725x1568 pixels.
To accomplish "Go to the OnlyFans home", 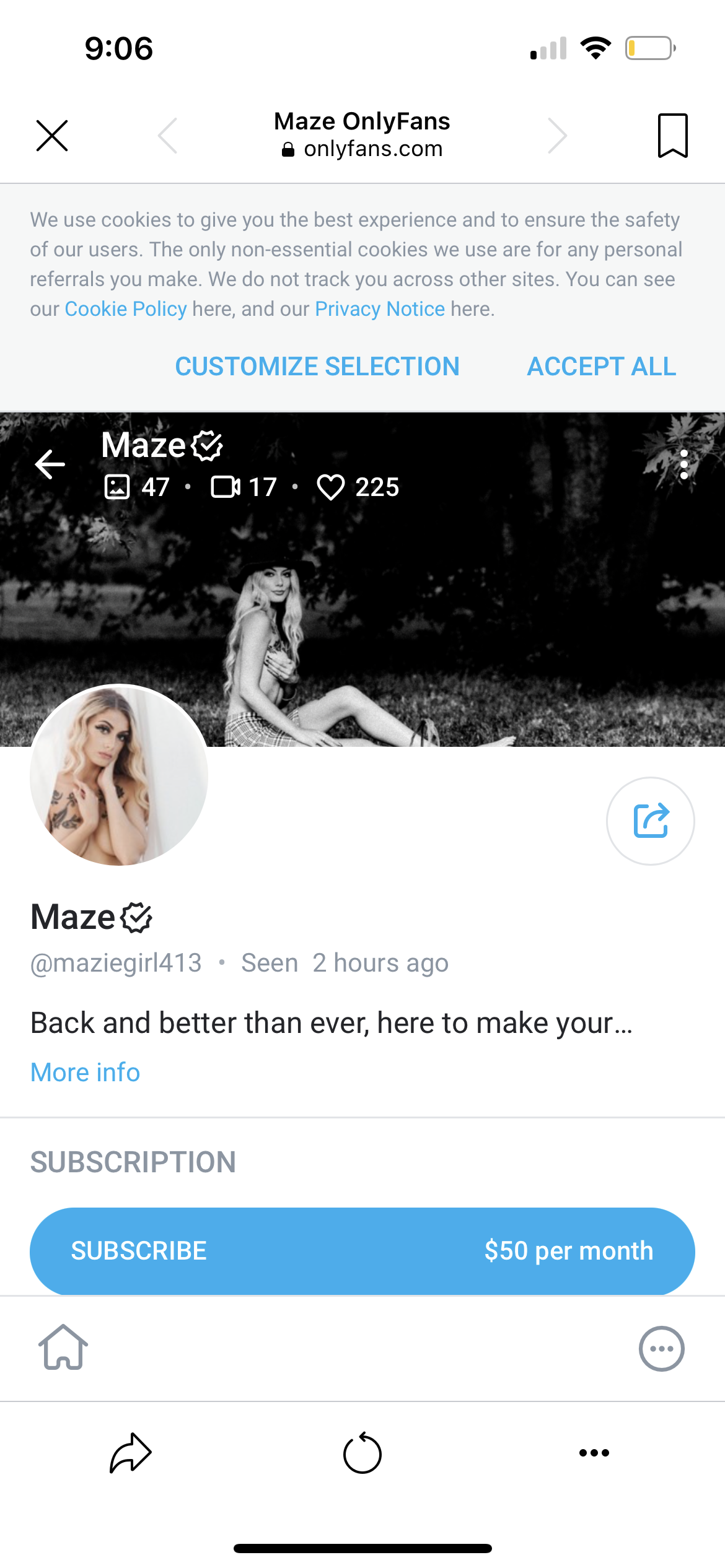I will pos(63,1348).
